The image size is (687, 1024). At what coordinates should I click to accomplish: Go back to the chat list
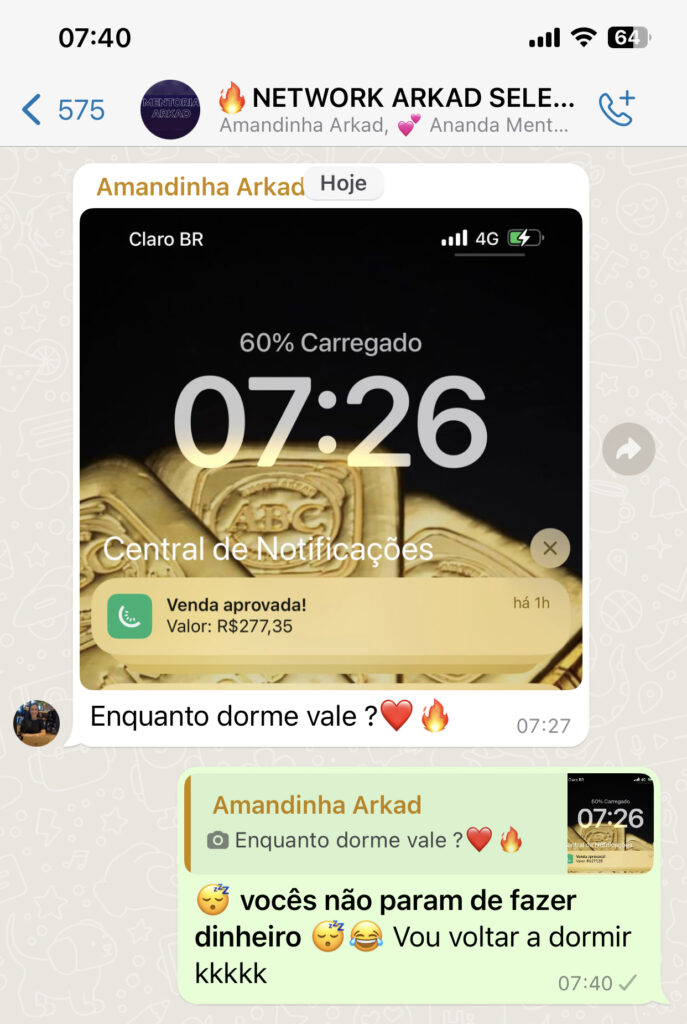pyautogui.click(x=62, y=109)
